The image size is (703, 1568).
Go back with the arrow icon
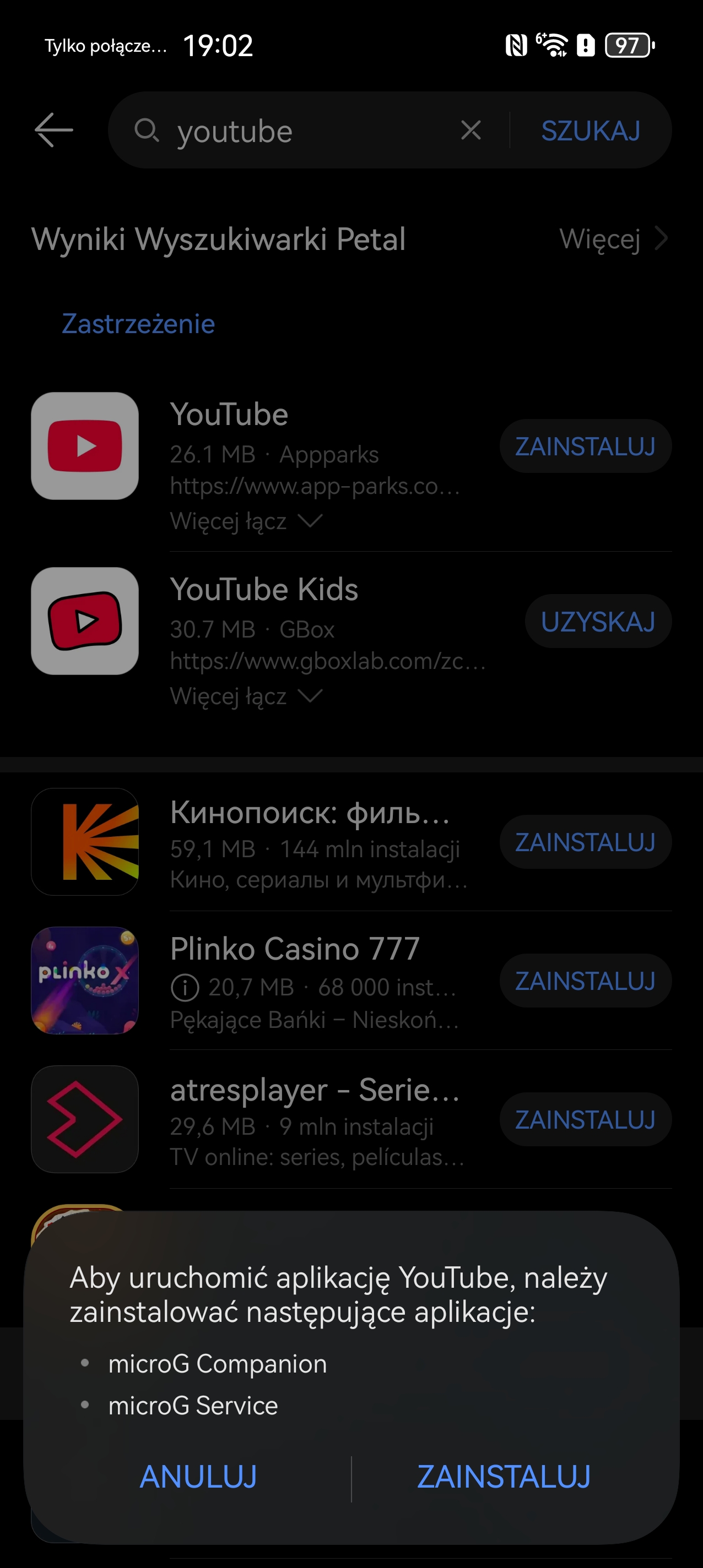click(53, 129)
